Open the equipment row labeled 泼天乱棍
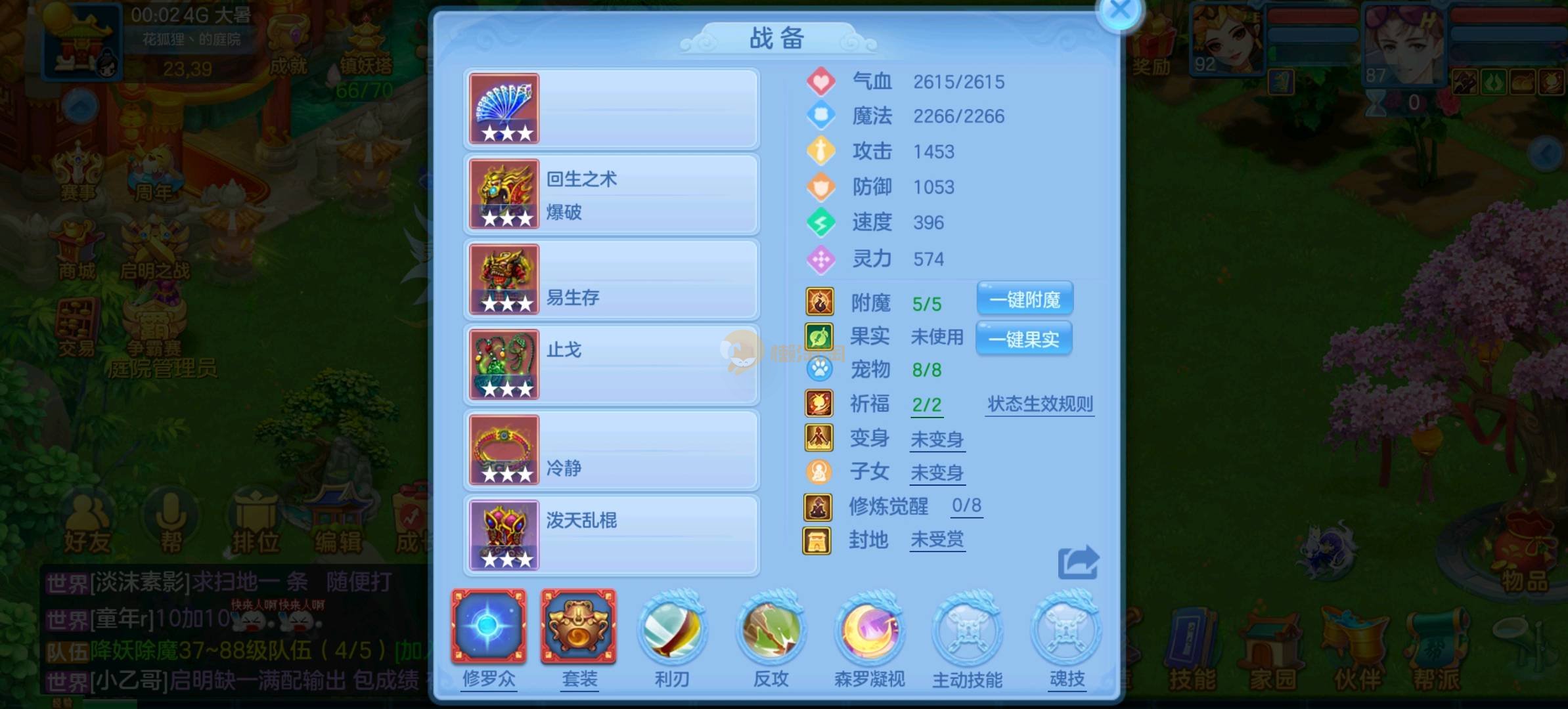This screenshot has width=1568, height=709. coord(612,536)
